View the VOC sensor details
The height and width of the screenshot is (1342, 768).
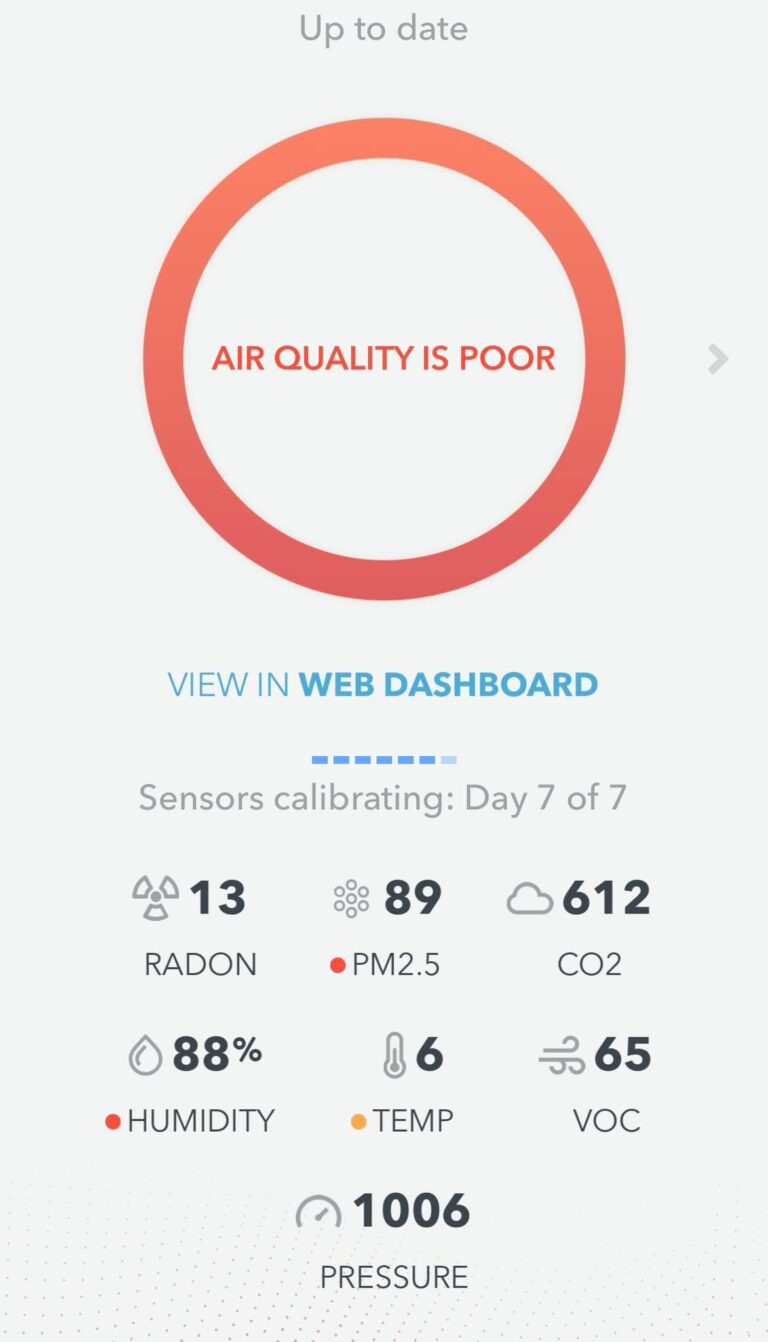(x=596, y=1084)
